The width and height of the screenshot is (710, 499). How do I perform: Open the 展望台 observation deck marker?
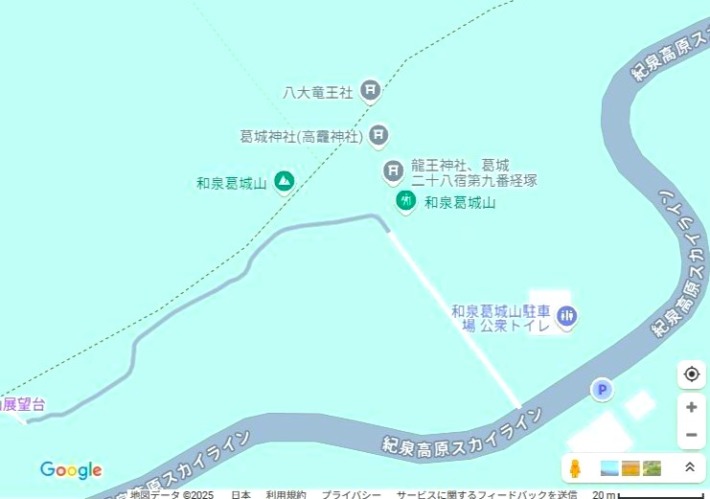(x=22, y=404)
